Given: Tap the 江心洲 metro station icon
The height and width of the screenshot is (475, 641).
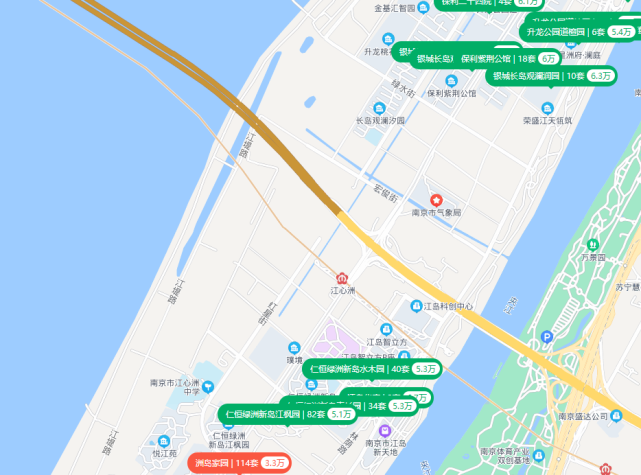Looking at the screenshot, I should (x=343, y=278).
